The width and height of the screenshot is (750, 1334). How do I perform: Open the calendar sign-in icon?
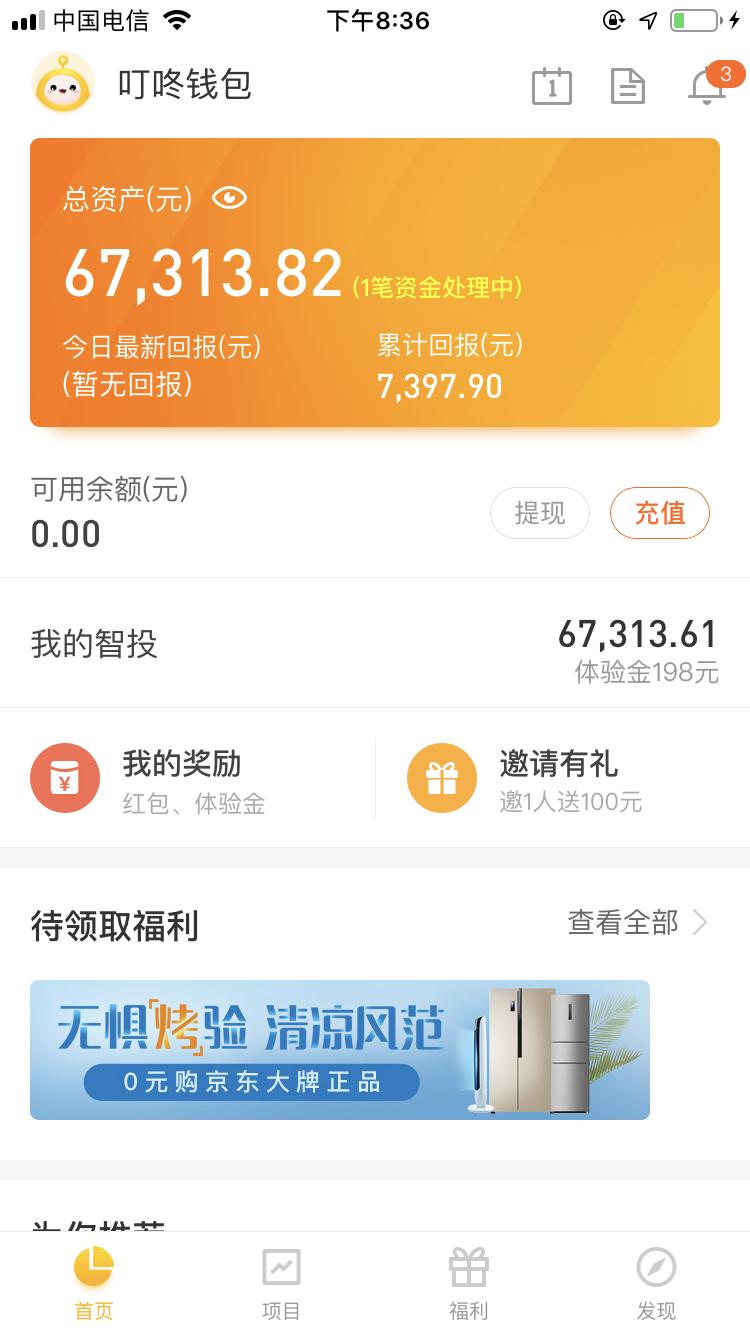click(551, 86)
